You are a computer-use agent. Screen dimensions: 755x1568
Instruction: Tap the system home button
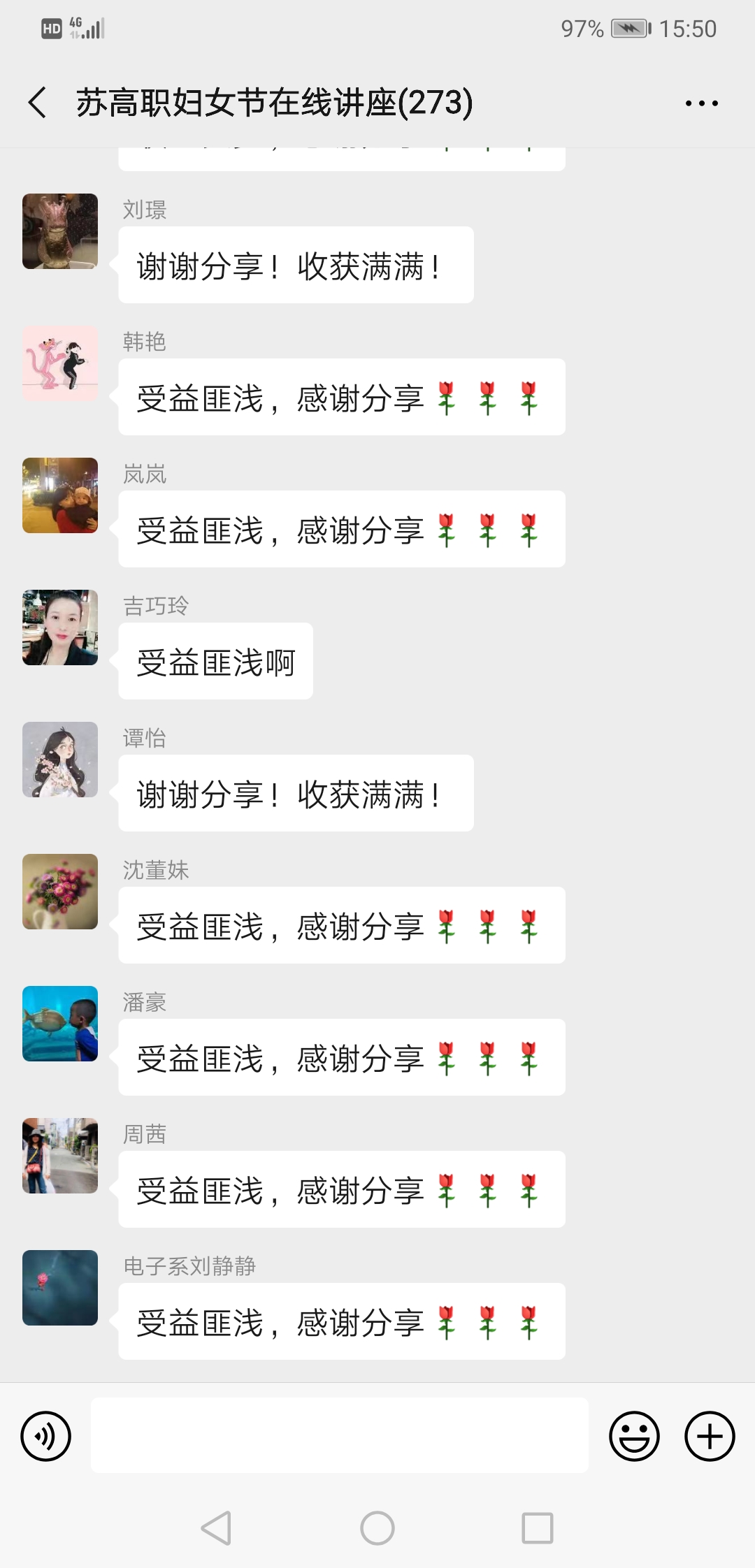pyautogui.click(x=377, y=1528)
